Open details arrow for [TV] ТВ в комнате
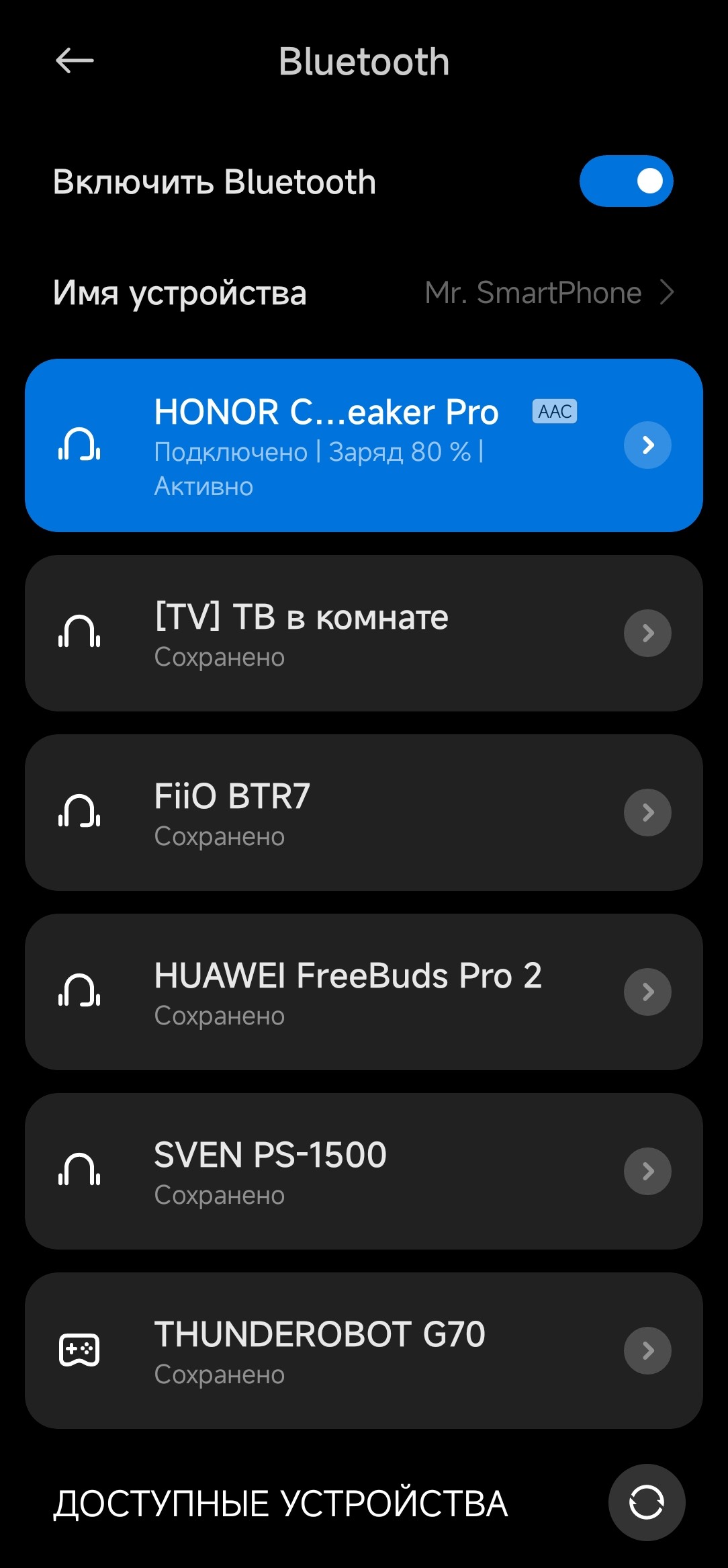The width and height of the screenshot is (728, 1568). [647, 633]
